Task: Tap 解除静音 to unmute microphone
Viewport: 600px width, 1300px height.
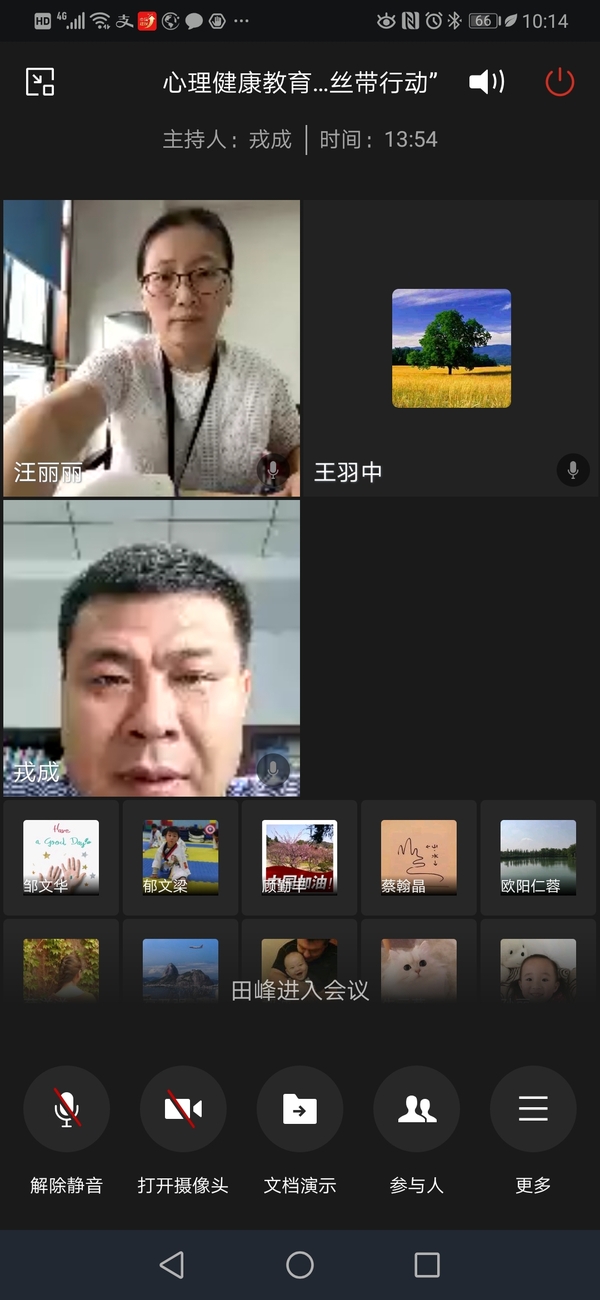Action: (x=67, y=1110)
